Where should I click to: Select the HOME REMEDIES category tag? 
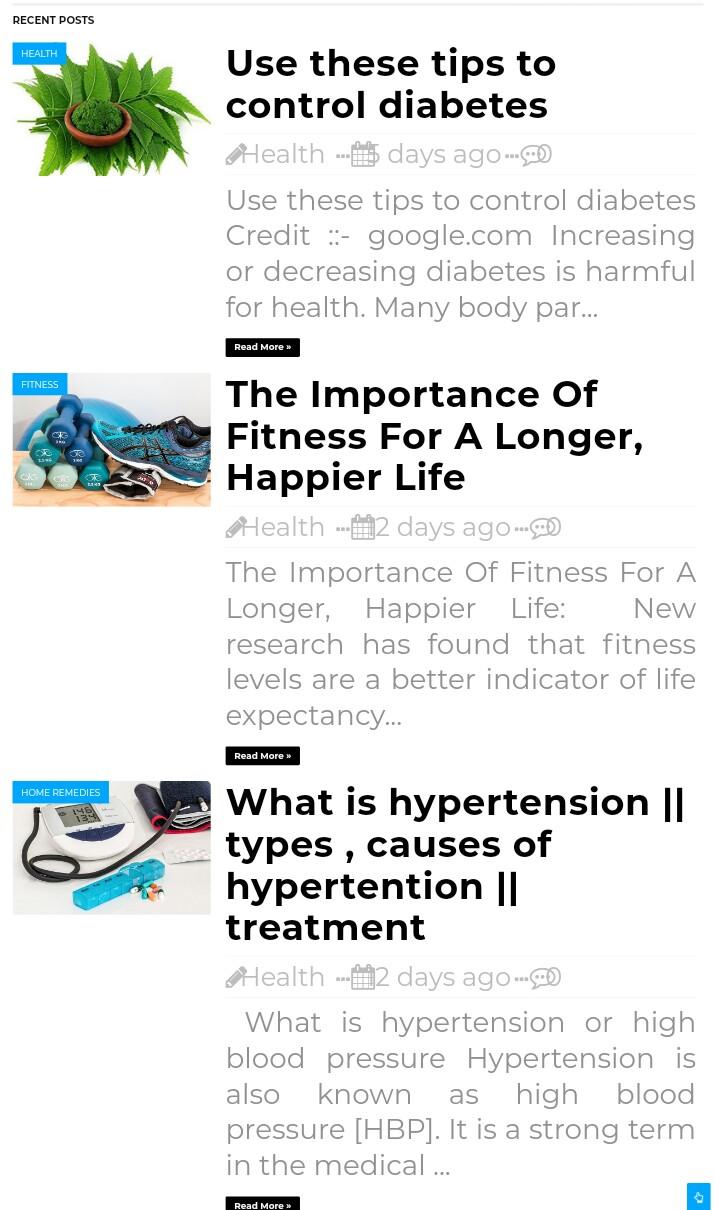pyautogui.click(x=60, y=793)
